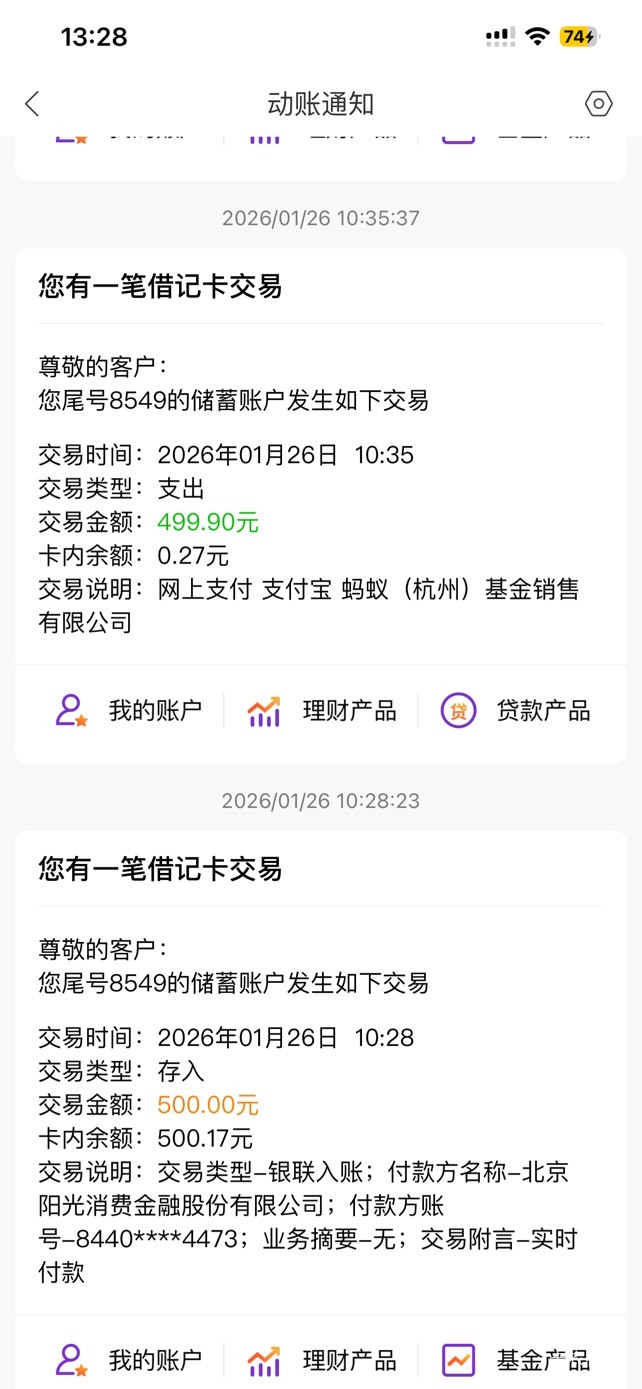Open 理财产品 under the 499.90元 transaction
The image size is (642, 1389).
[321, 711]
